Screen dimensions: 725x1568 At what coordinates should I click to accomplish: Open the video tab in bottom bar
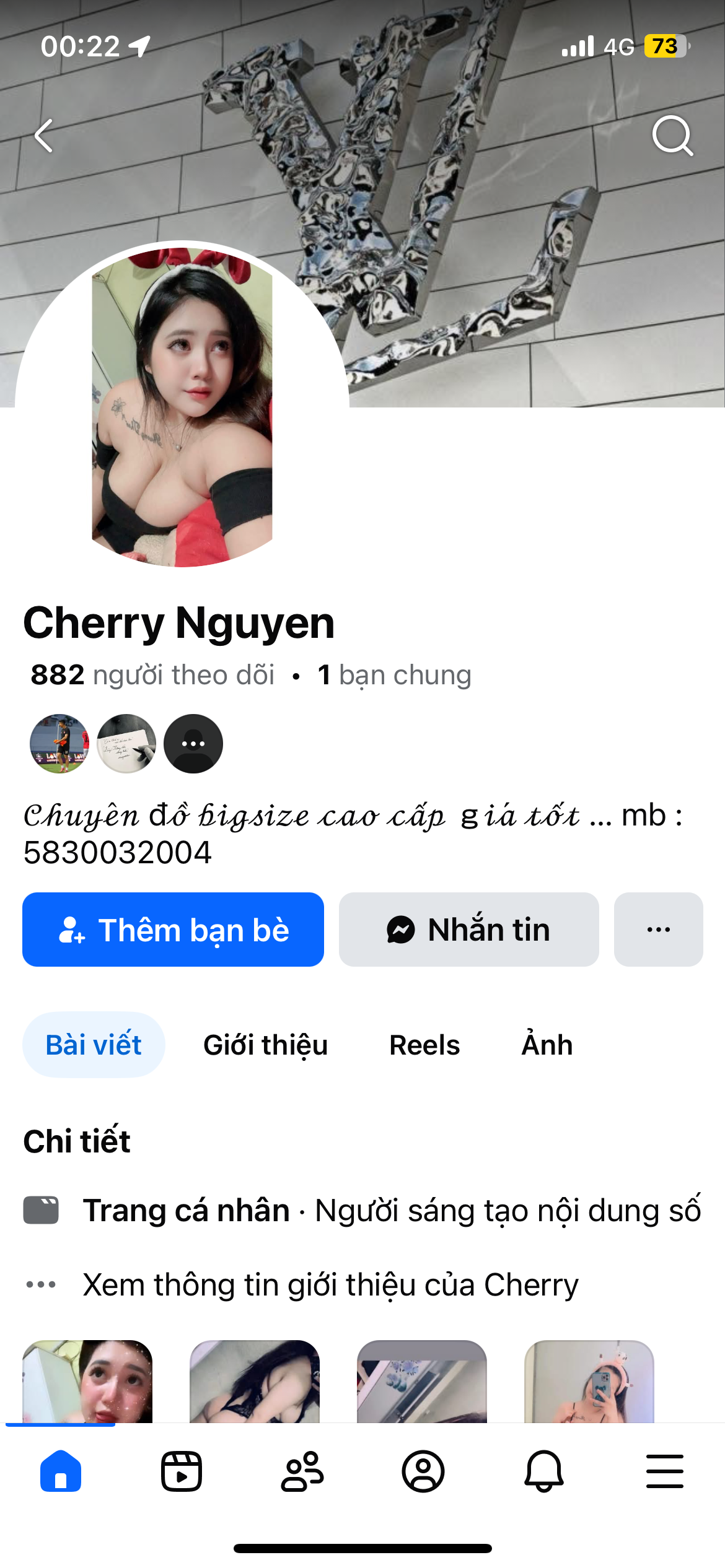tap(182, 1471)
